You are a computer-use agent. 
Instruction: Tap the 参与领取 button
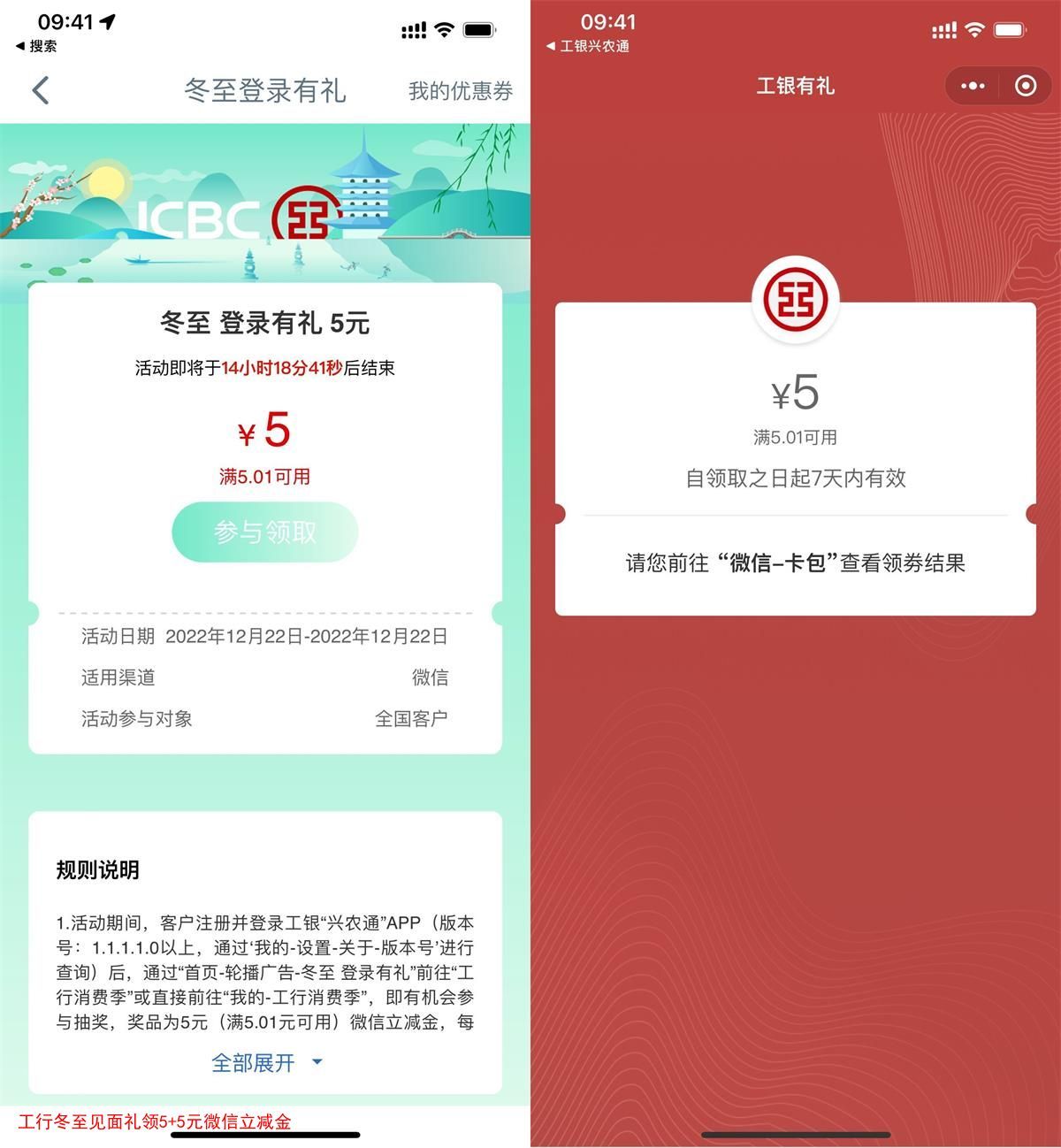coord(264,532)
